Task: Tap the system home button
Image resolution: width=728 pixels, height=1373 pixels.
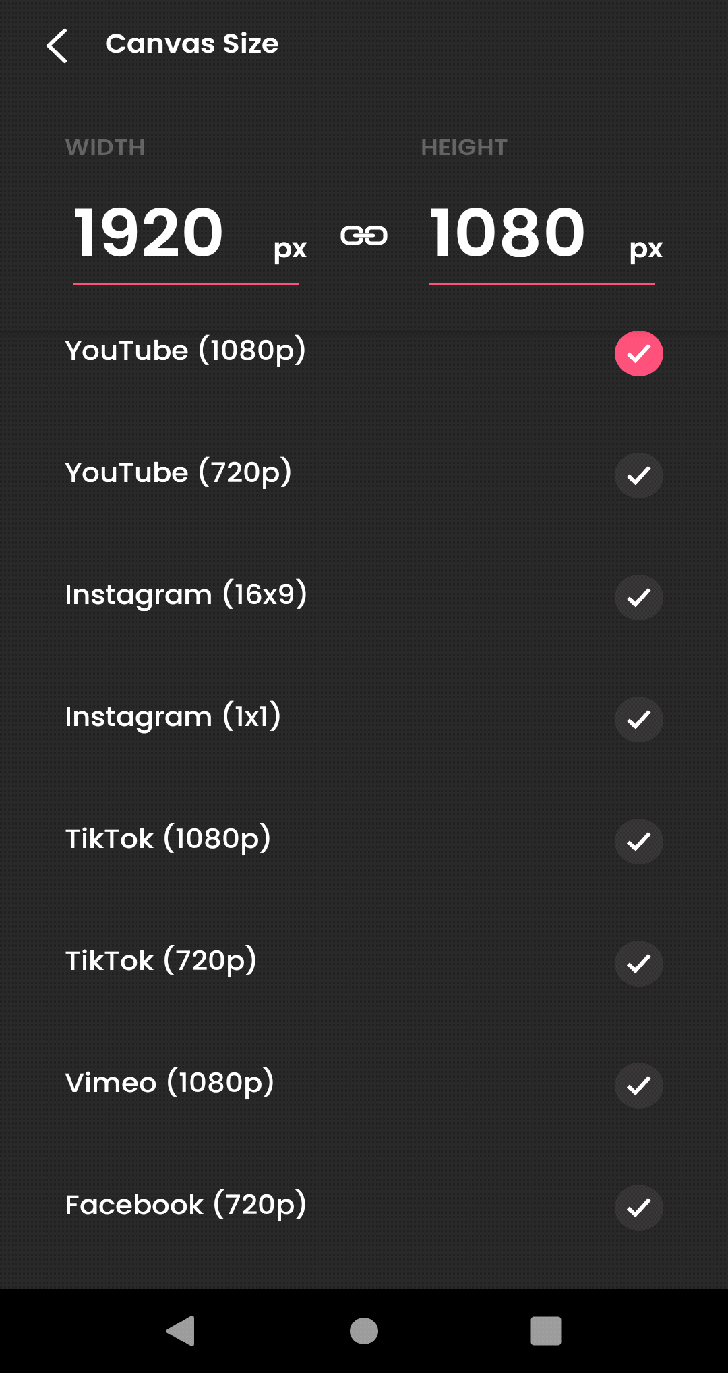Action: tap(364, 1331)
